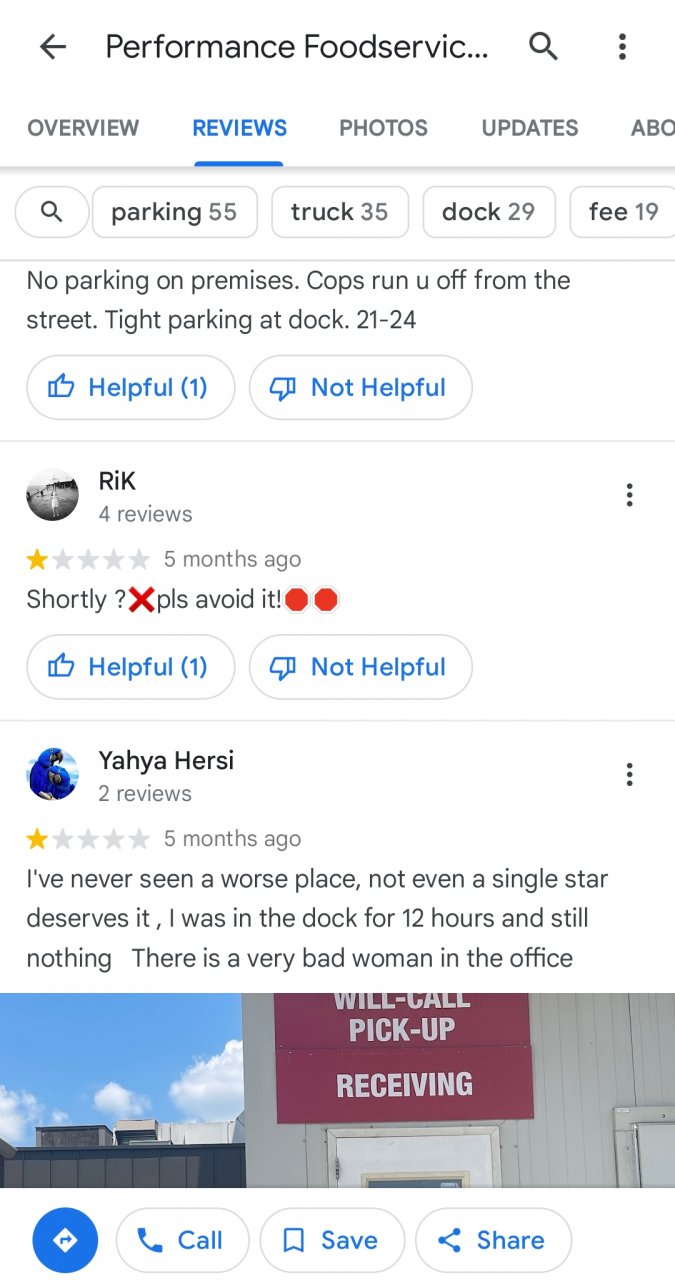Switch to the Photos tab

383,128
